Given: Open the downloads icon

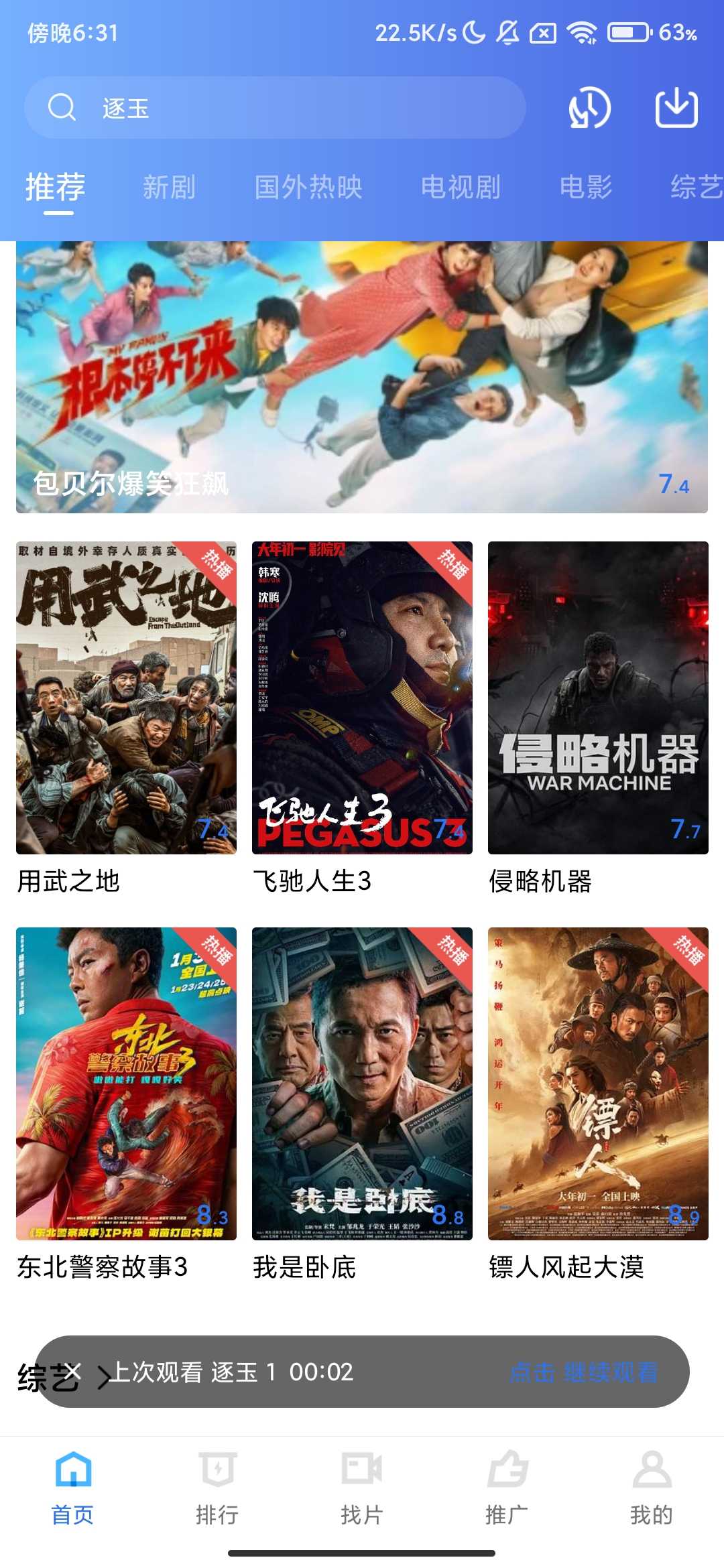Looking at the screenshot, I should click(x=676, y=108).
